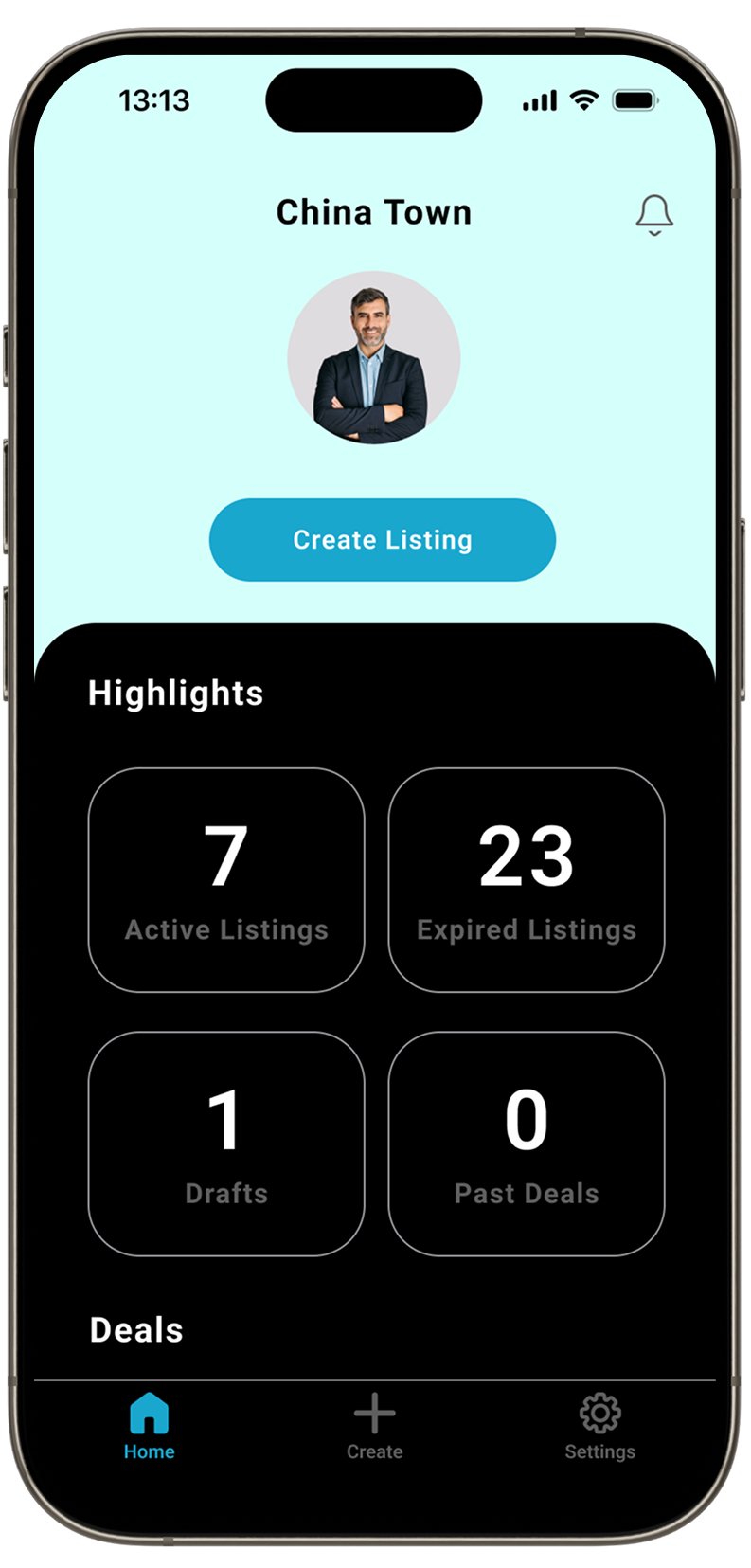The image size is (751, 1568).
Task: Open the Drafts card
Action: 226,1144
